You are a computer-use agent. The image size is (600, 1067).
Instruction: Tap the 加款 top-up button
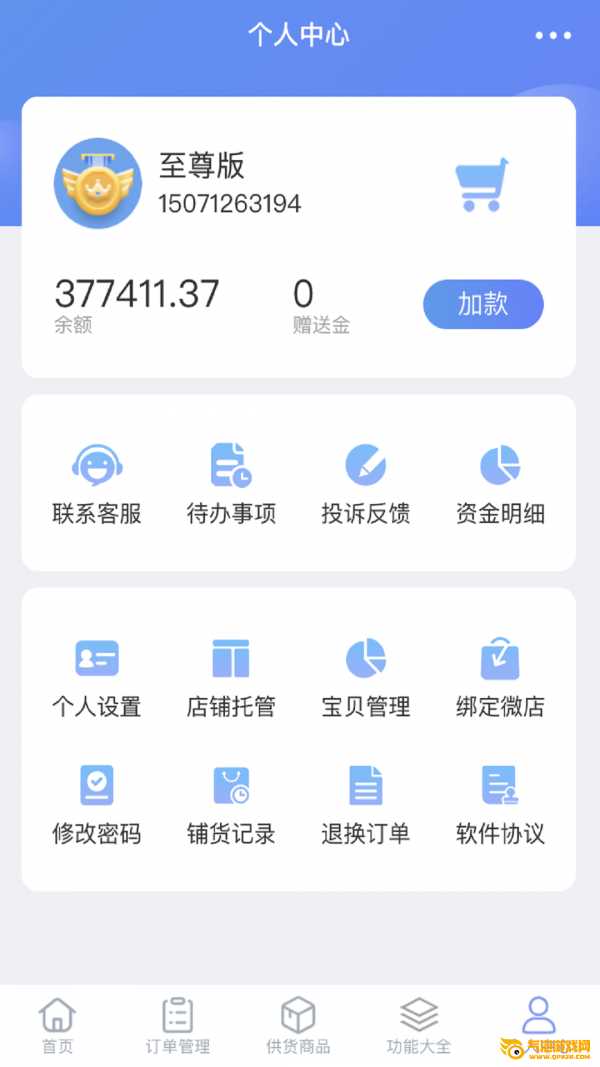(483, 304)
